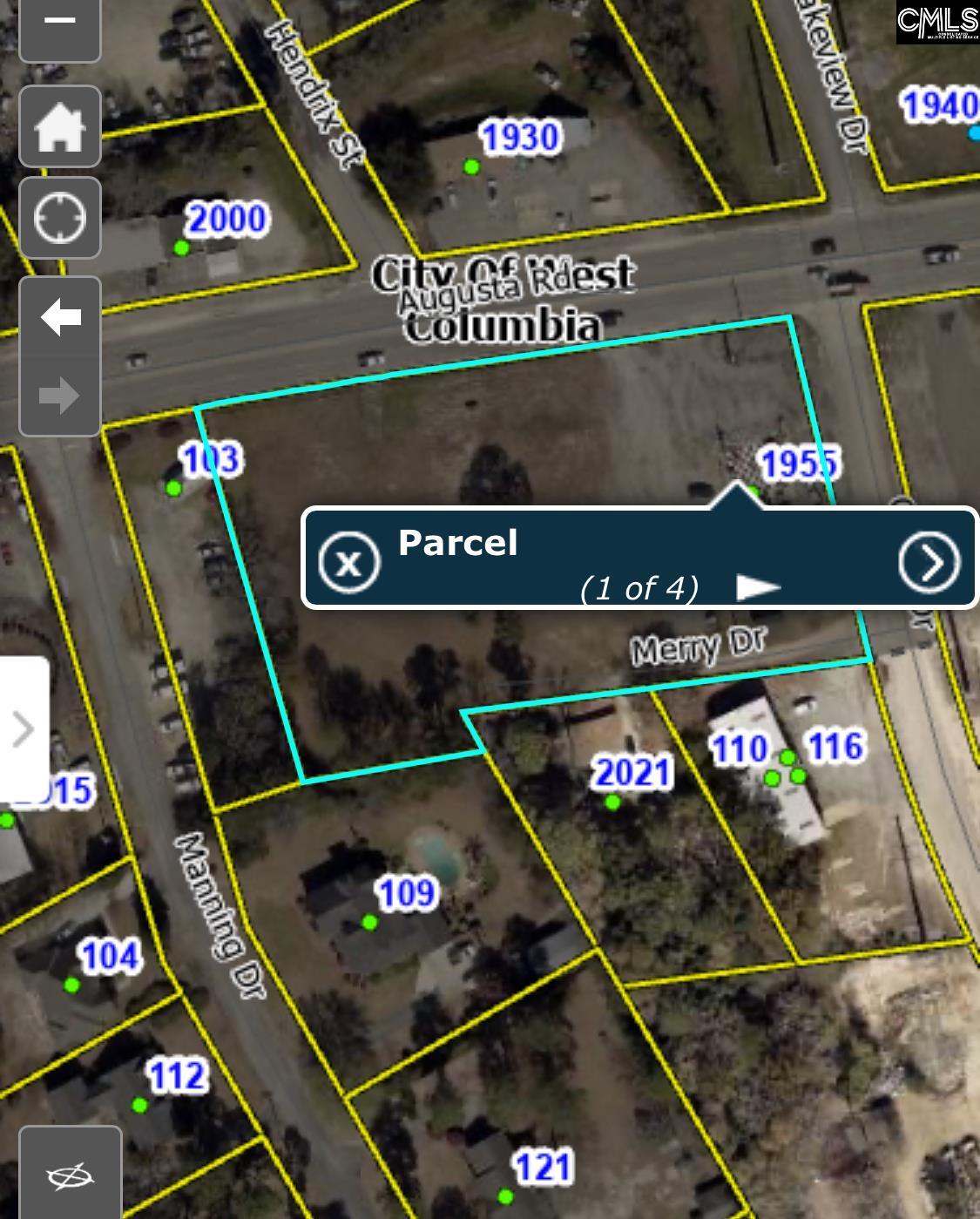
Task: Show next feature in Parcel popup
Action: click(929, 562)
